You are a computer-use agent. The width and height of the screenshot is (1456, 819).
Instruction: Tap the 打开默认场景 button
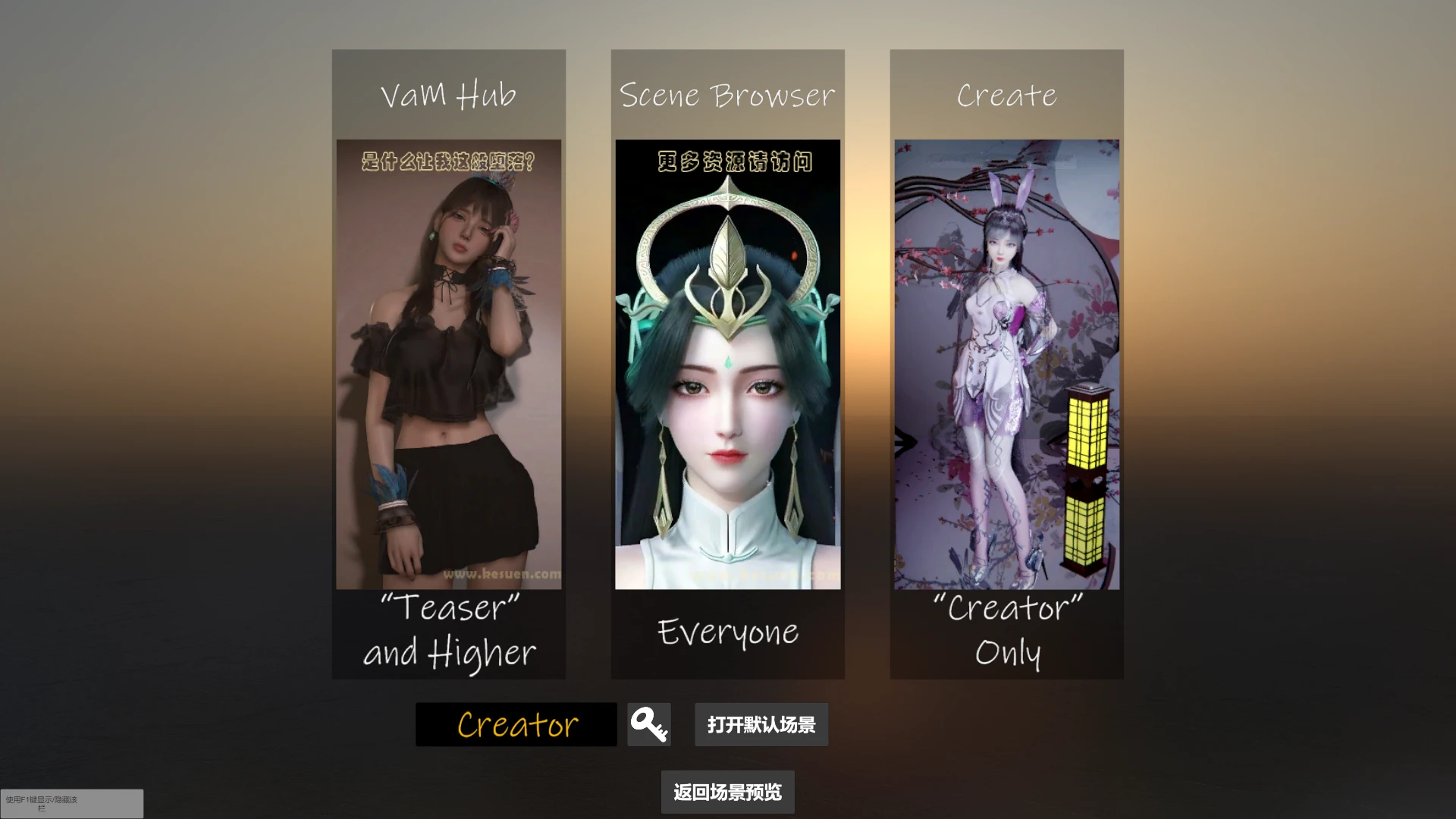pyautogui.click(x=761, y=724)
